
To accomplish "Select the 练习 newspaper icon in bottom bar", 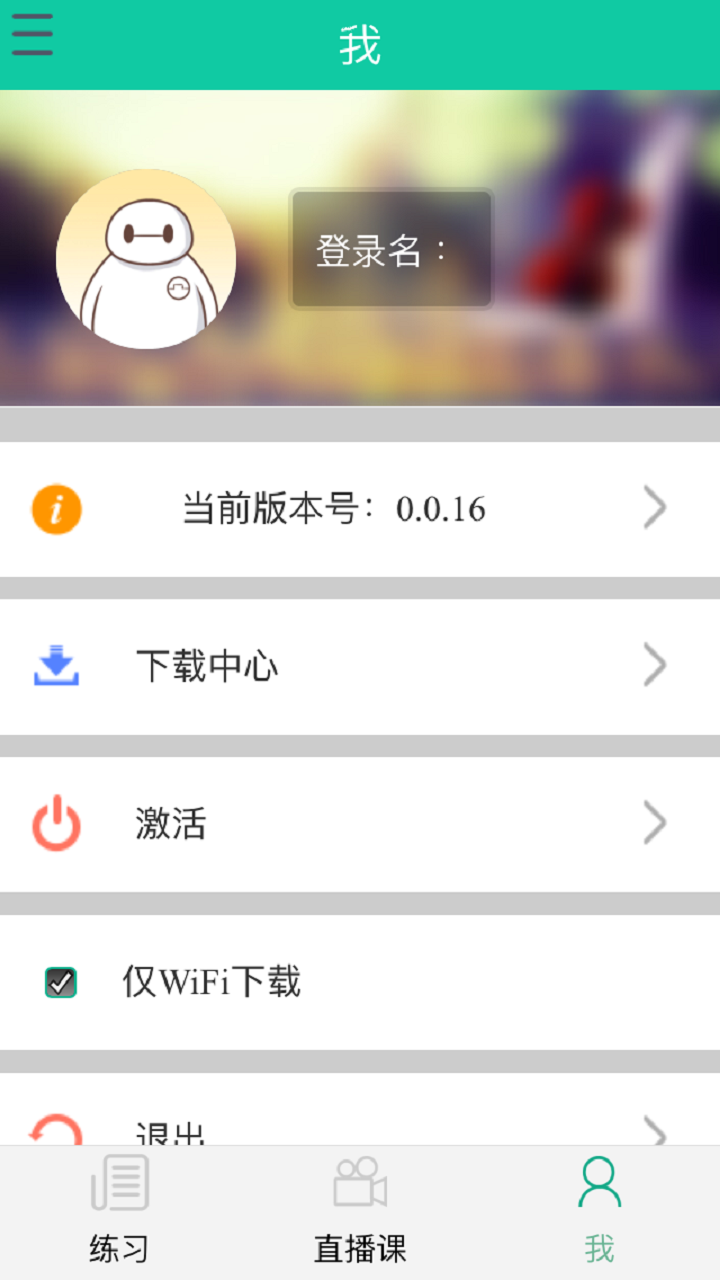I will (119, 1183).
